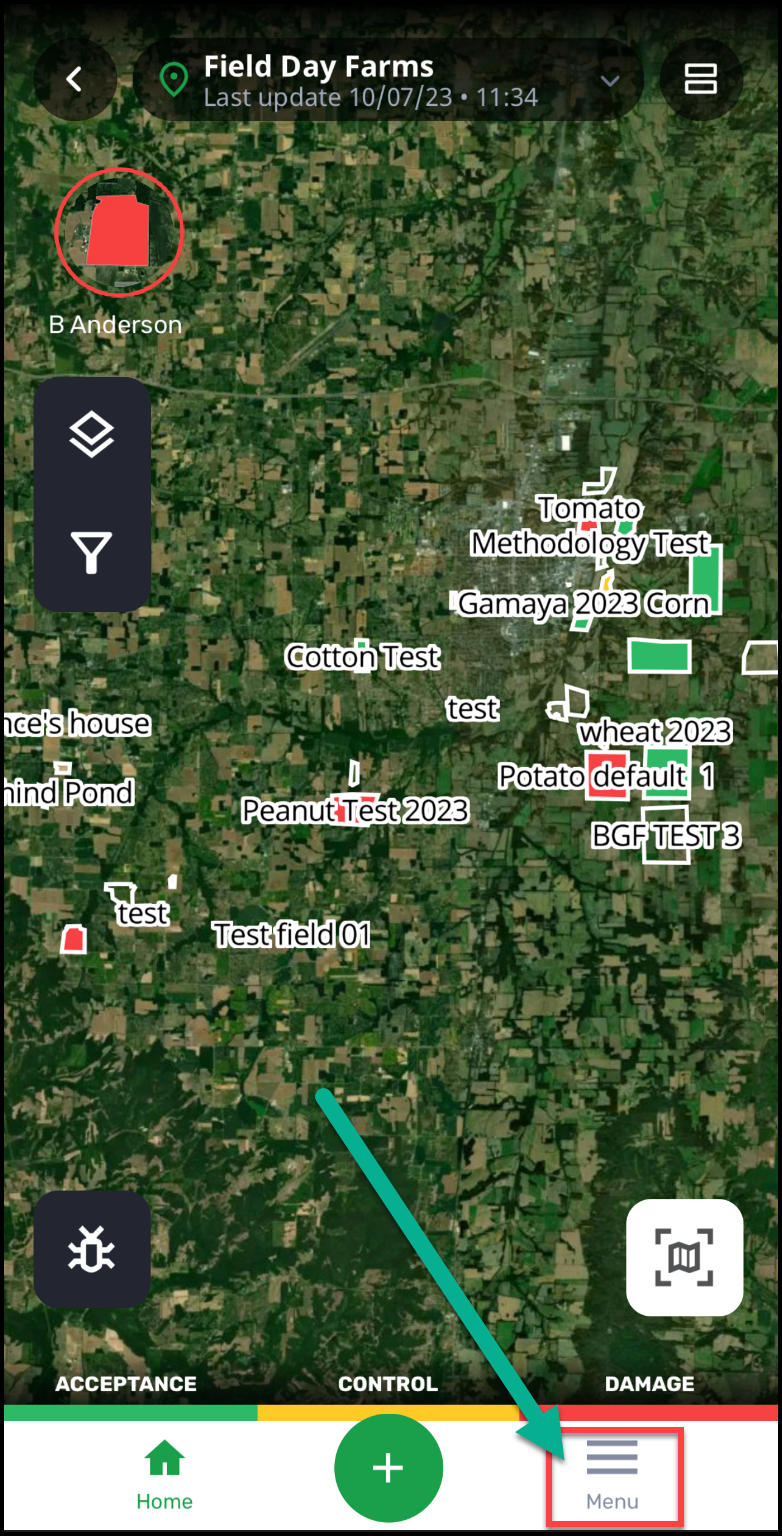The width and height of the screenshot is (782, 1536).
Task: Switch to the split list view
Action: [700, 80]
